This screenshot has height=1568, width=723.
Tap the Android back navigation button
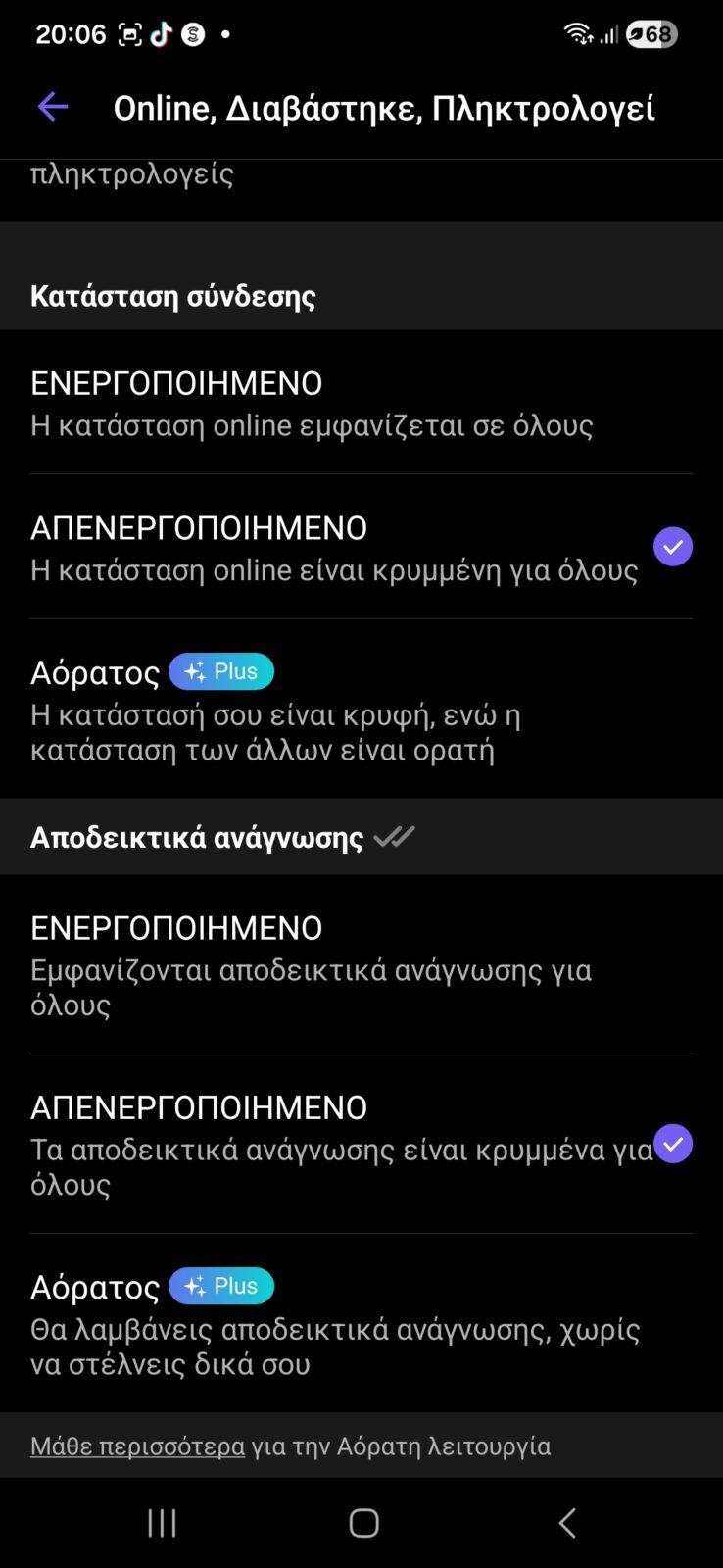tap(566, 1522)
